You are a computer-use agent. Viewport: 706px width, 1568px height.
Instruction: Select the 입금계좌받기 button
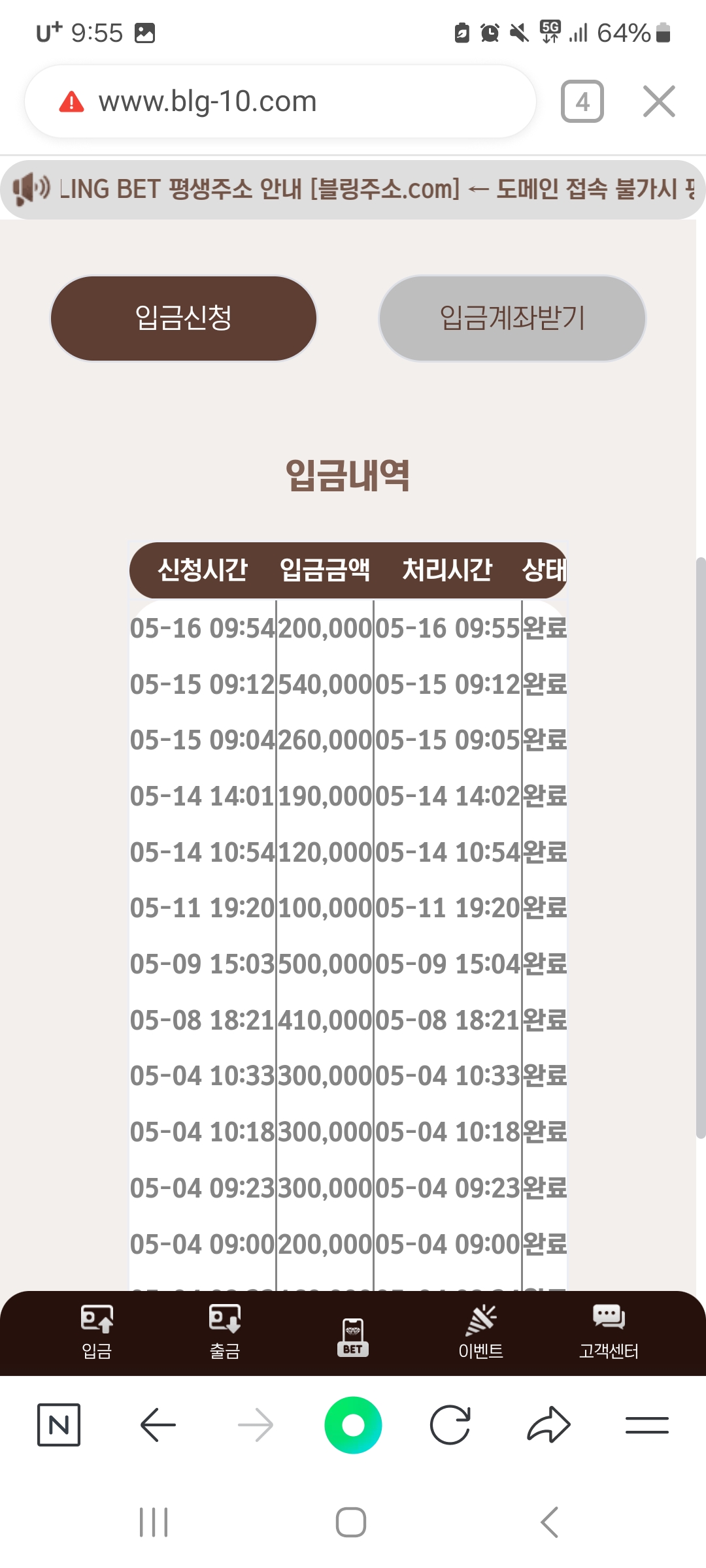click(513, 318)
